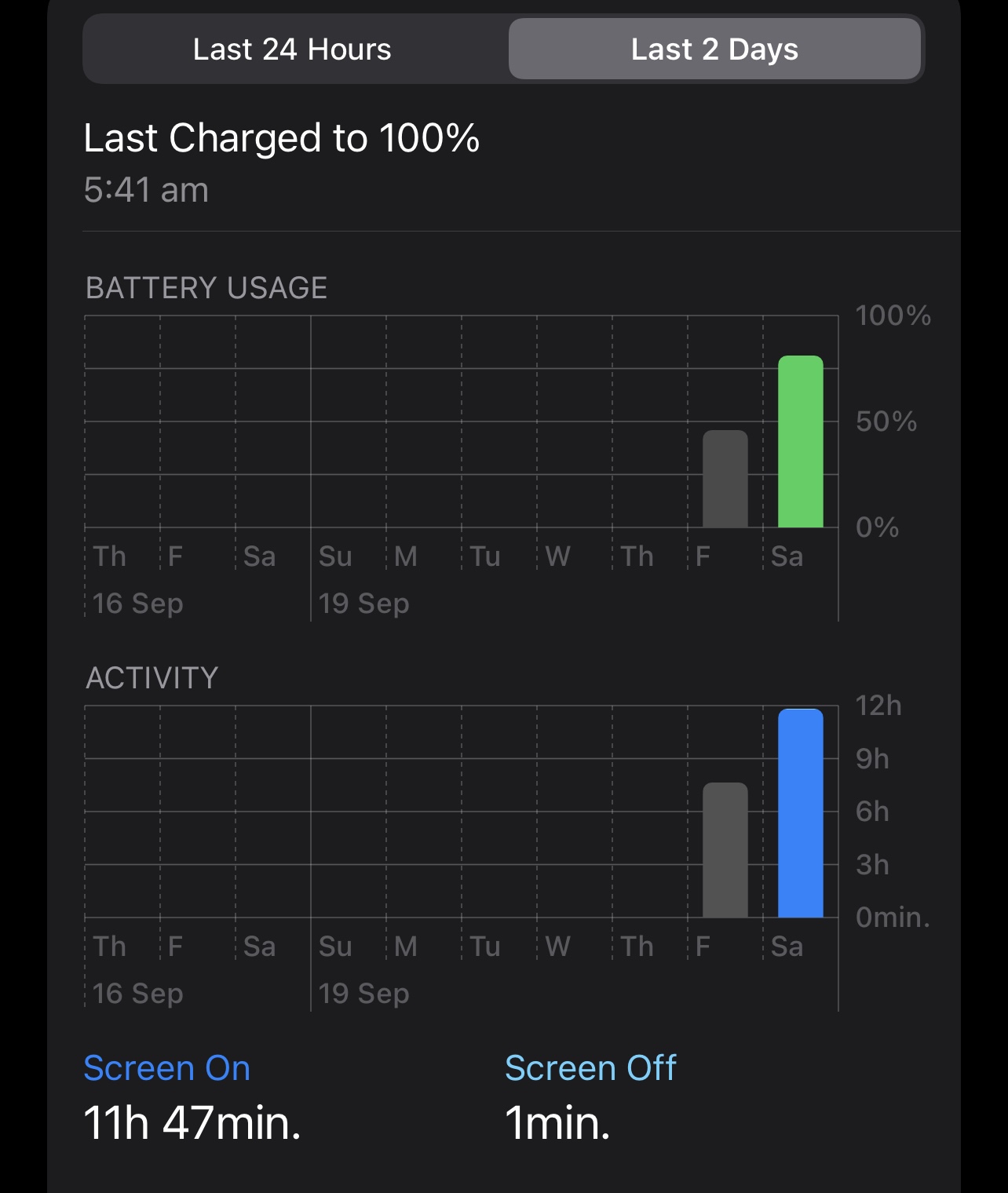The width and height of the screenshot is (1008, 1193).
Task: Select the Last 2 Days segment
Action: (x=714, y=49)
